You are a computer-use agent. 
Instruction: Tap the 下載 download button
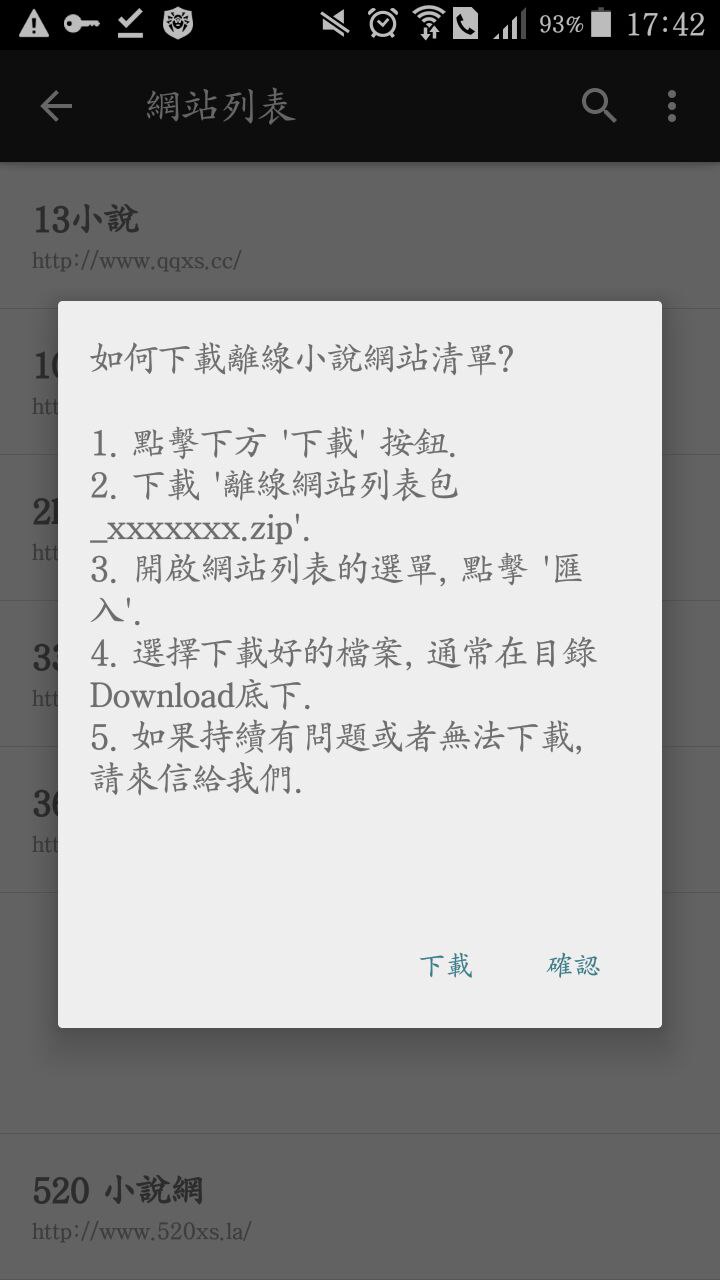point(446,965)
